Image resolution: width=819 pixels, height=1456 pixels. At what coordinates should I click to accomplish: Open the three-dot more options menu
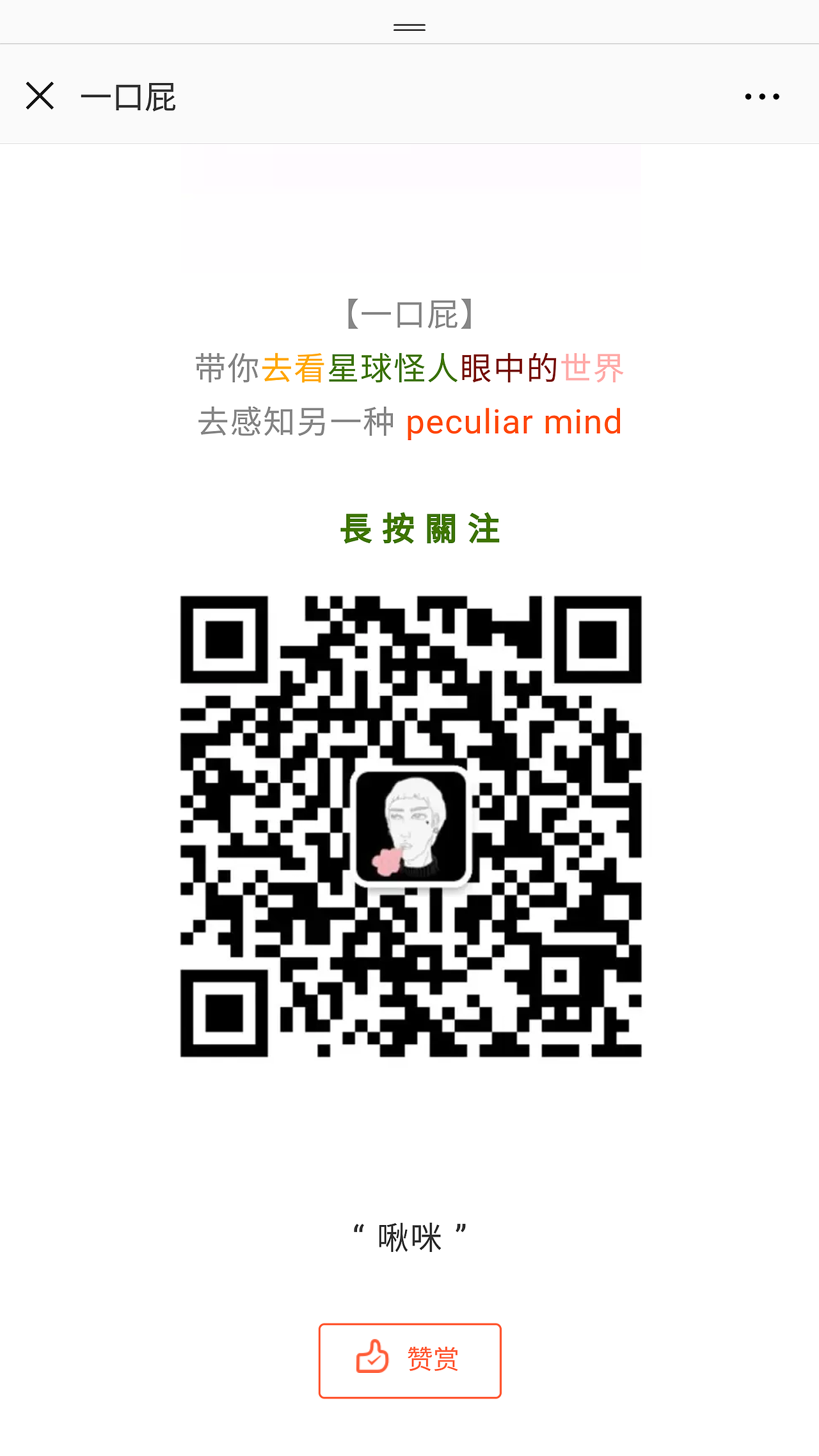point(763,95)
